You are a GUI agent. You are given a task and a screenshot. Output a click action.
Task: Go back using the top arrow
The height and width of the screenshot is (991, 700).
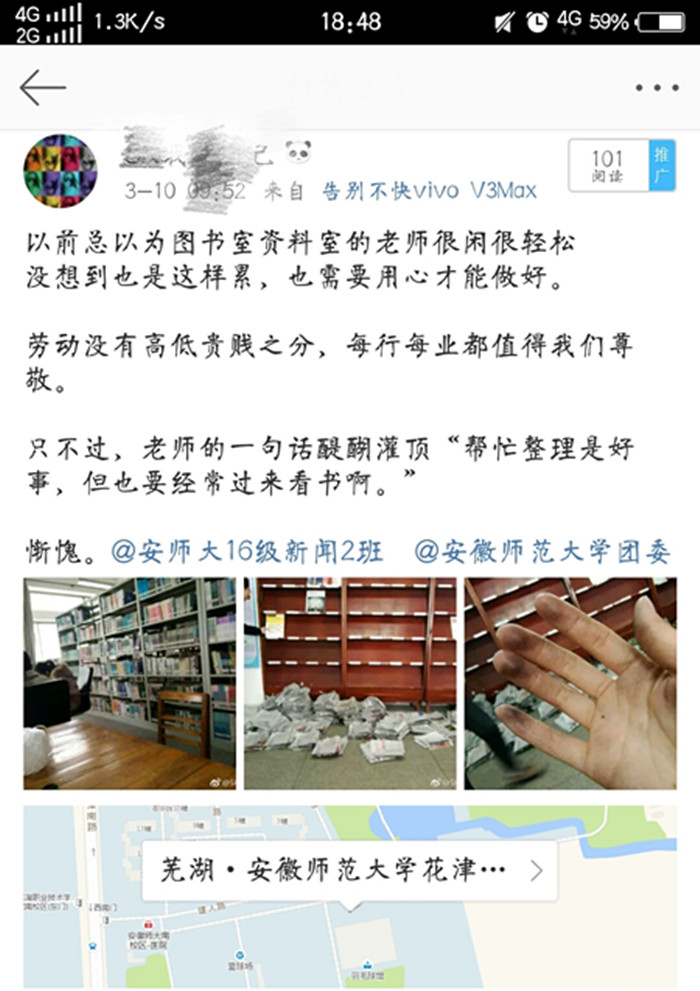42,88
